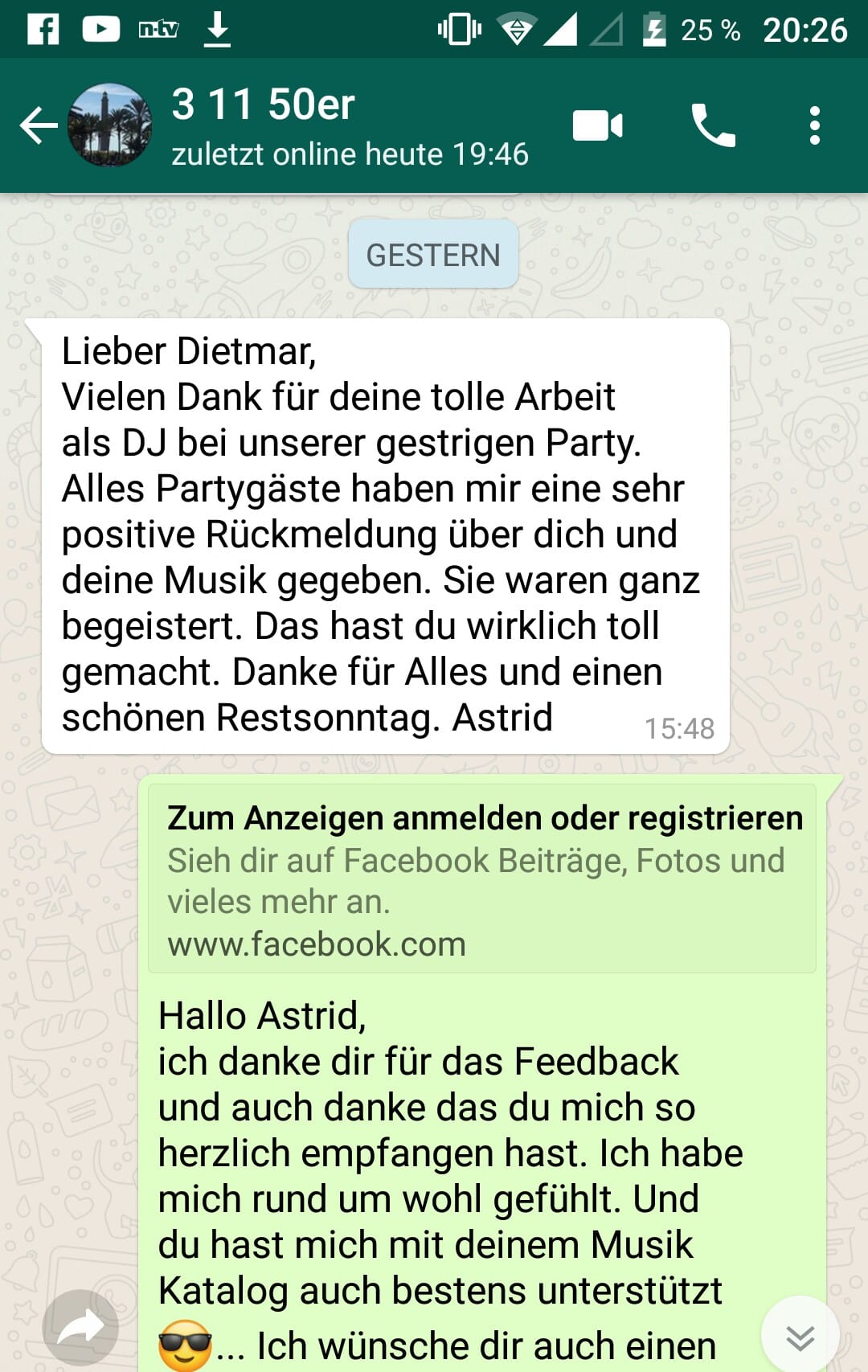Forward the Facebook link message
The height and width of the screenshot is (1372, 868).
(80, 1327)
